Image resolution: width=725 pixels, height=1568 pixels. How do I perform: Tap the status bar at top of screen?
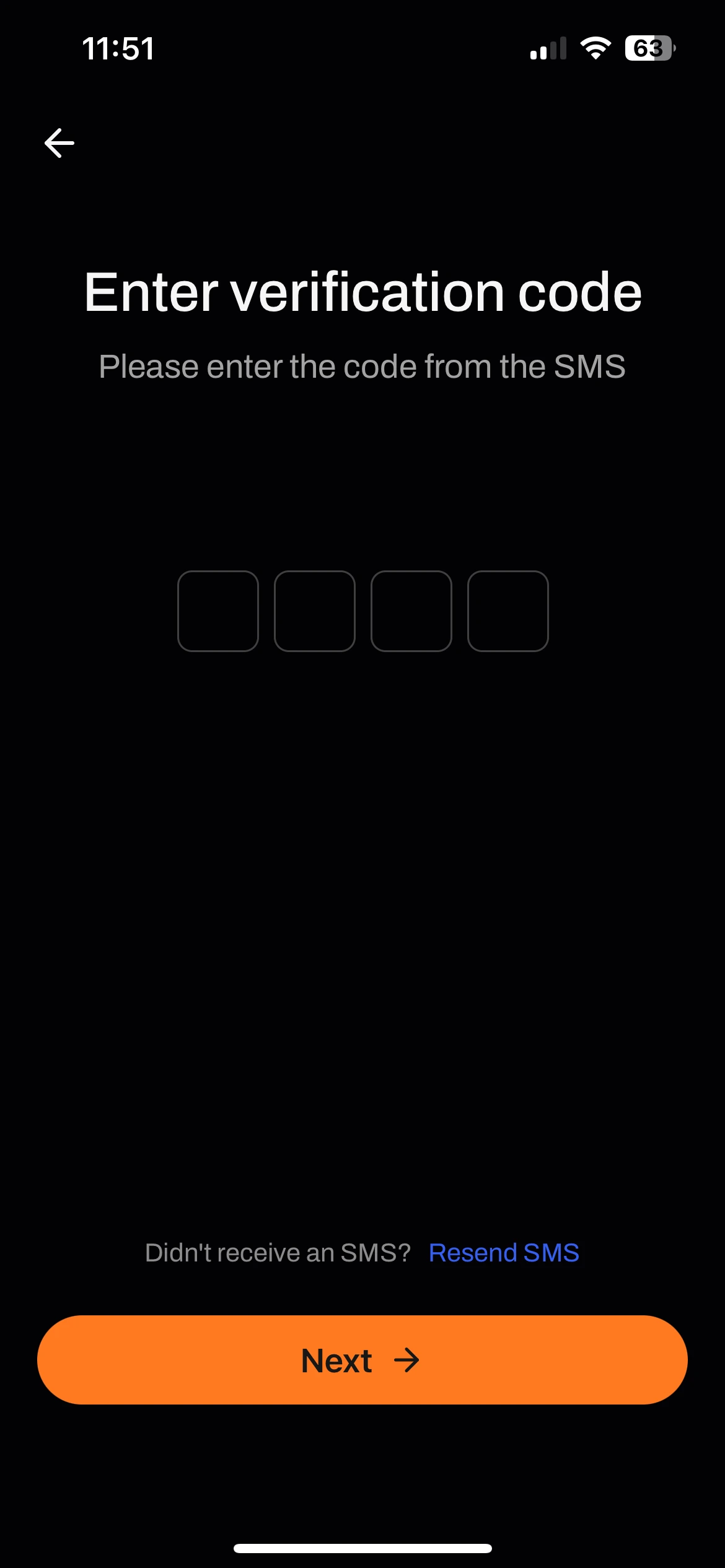click(x=362, y=49)
